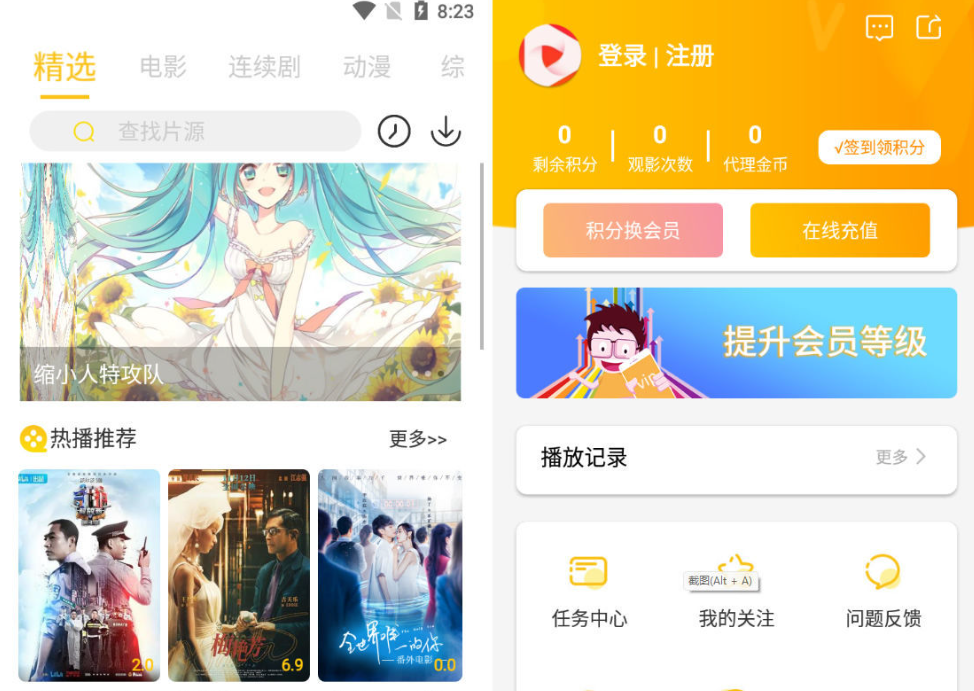Viewport: 974px width, 691px height.
Task: Open the poster rated 2.0
Action: coord(89,575)
